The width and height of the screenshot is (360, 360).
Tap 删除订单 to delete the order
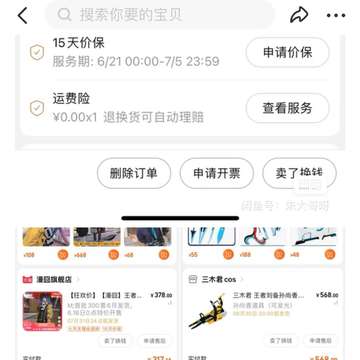click(x=134, y=173)
